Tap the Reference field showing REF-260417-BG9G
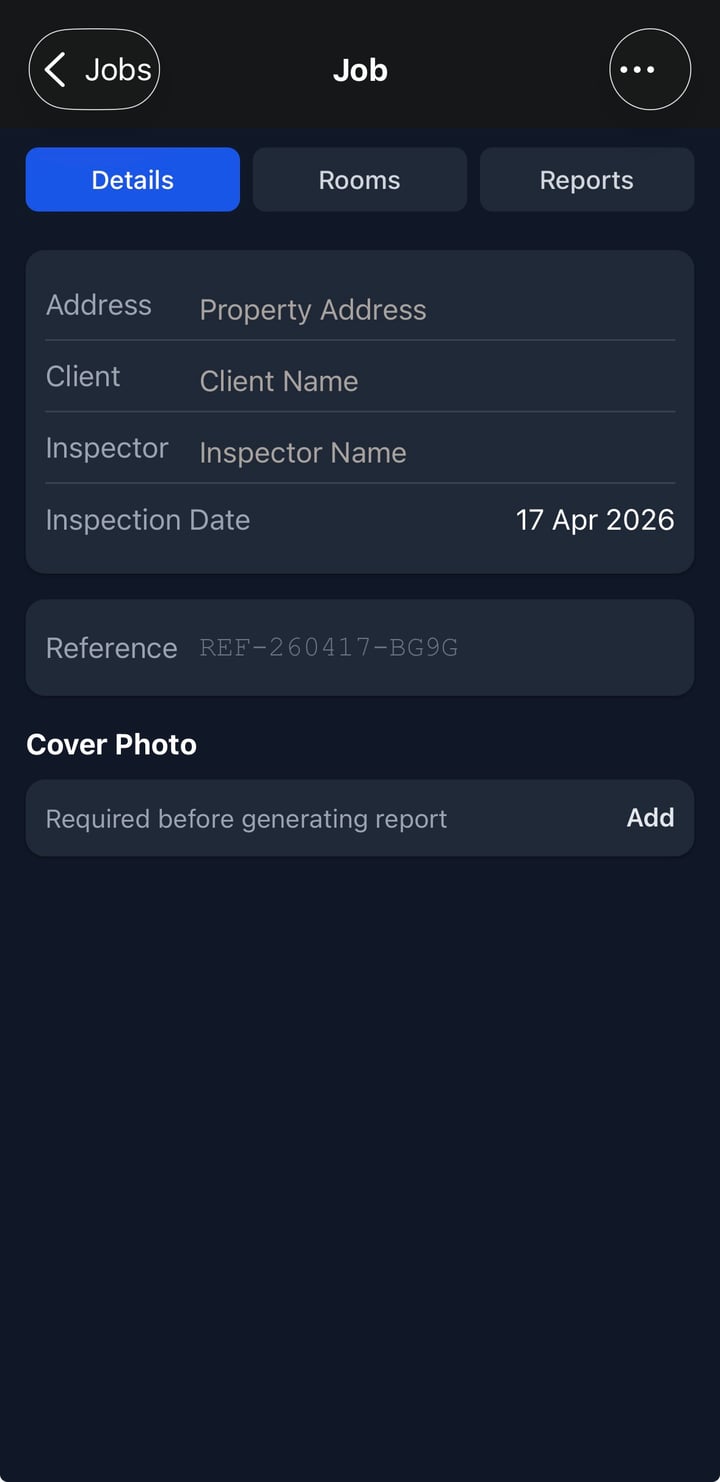Image resolution: width=720 pixels, height=1482 pixels. pyautogui.click(x=328, y=648)
